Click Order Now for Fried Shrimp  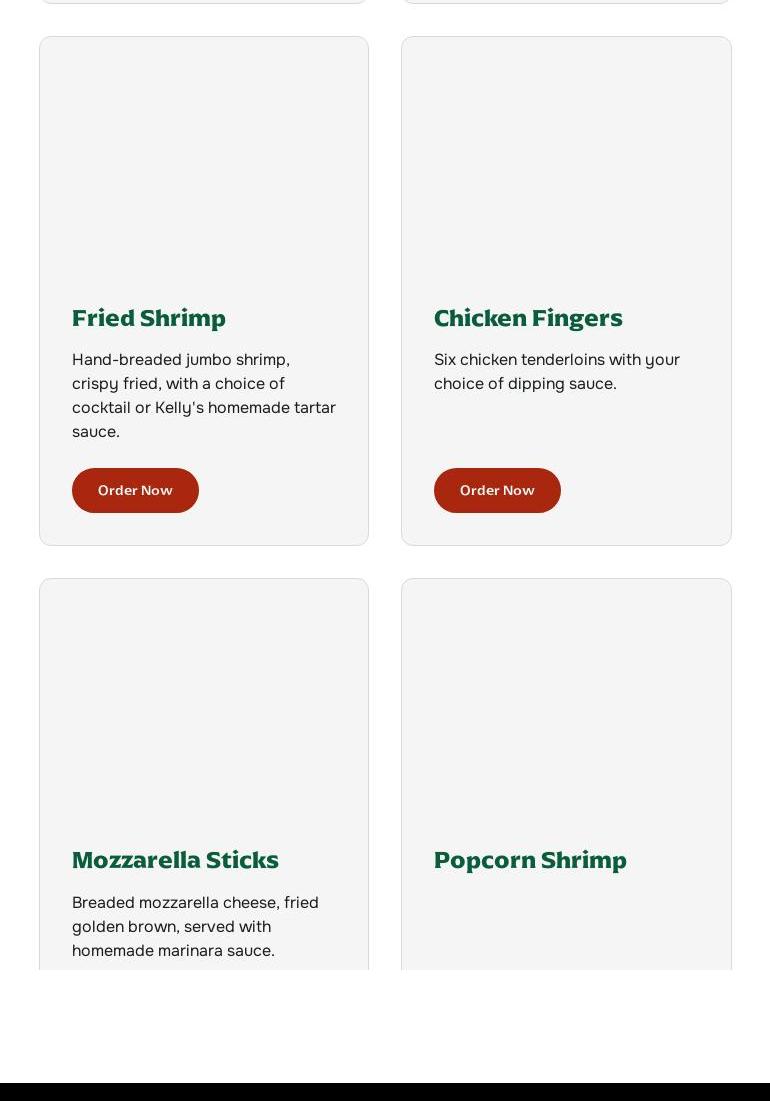[135, 490]
